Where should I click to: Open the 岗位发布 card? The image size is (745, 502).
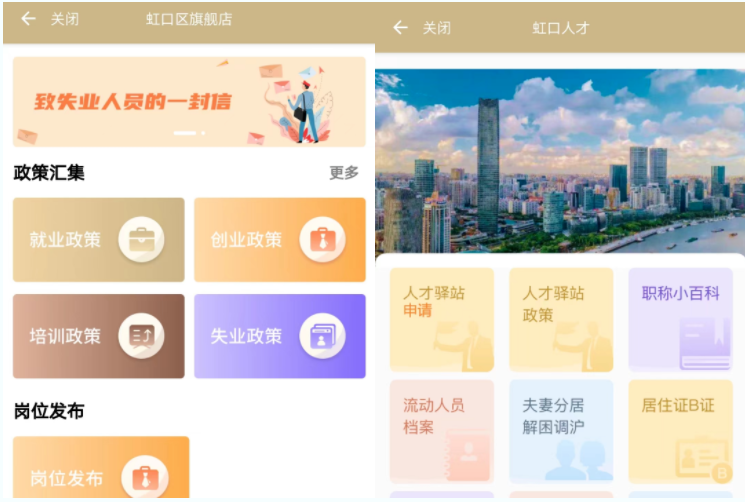click(100, 468)
